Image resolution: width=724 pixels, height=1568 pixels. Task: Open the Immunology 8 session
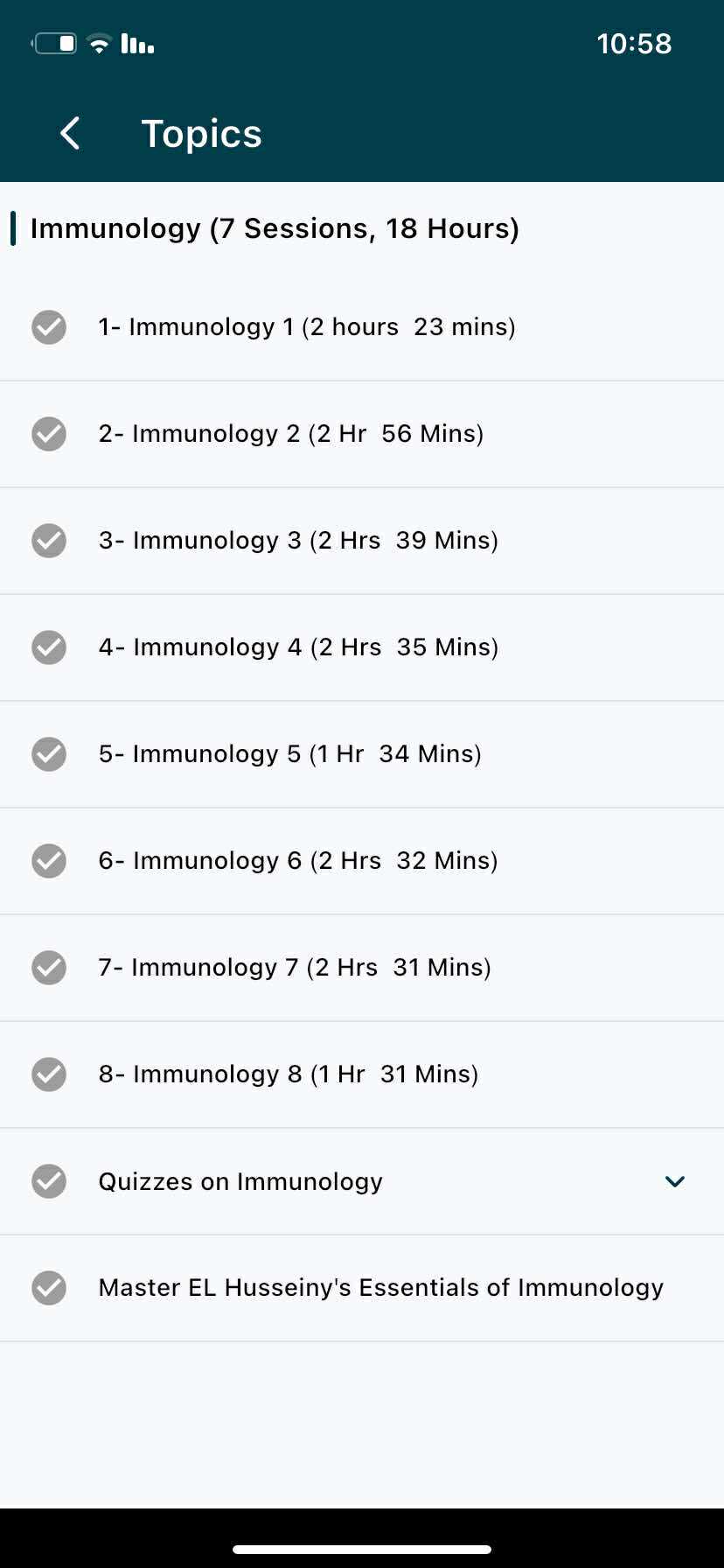[288, 1074]
